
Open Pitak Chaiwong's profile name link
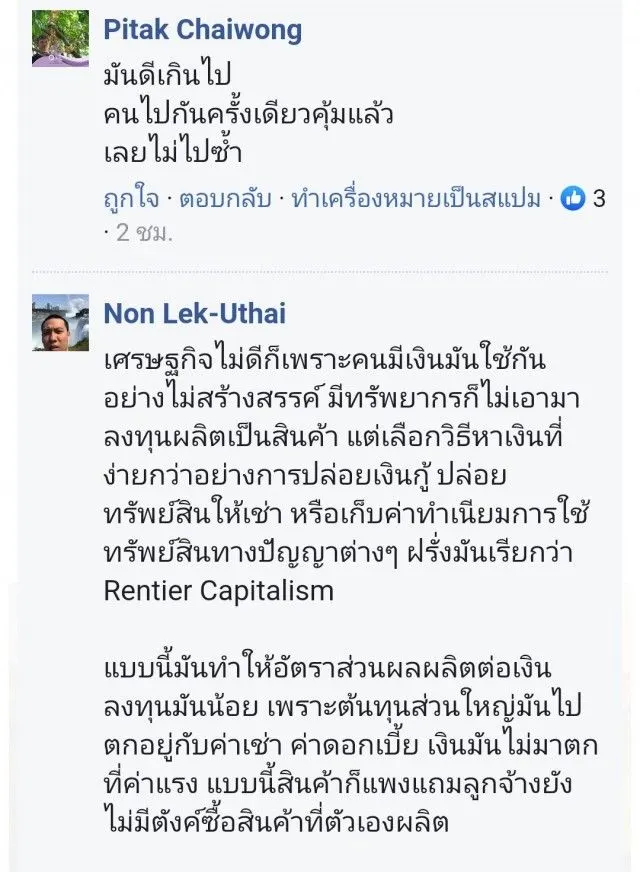coord(202,30)
